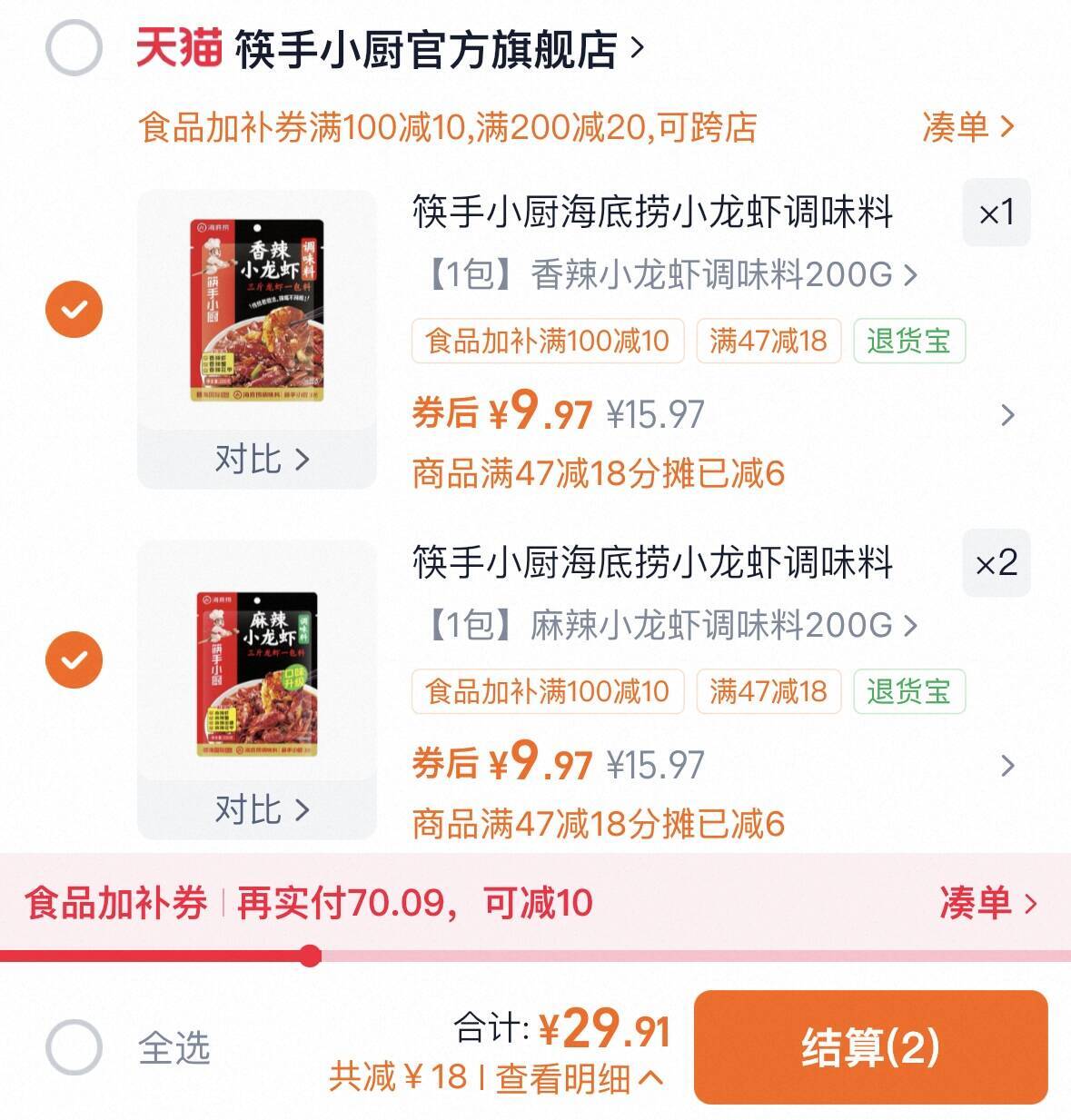Open spec selector for 麻辣小龙虾调味料200G
Screen dimensions: 1071x1120
click(x=662, y=625)
